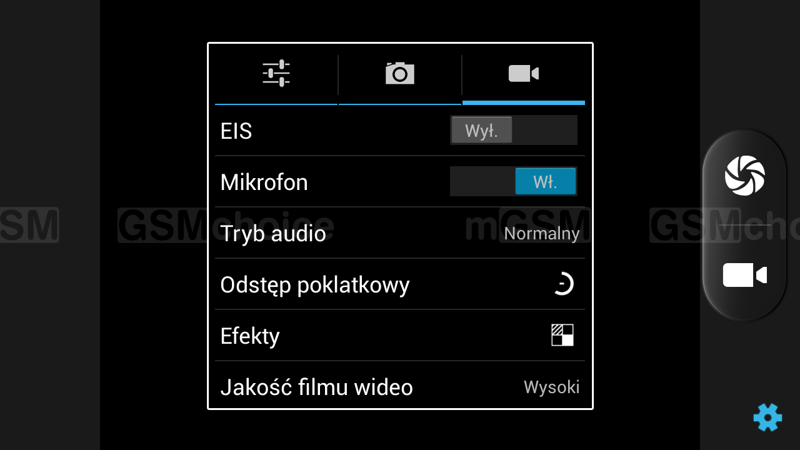The image size is (800, 450).
Task: Tap the blue settings gear icon
Action: click(767, 417)
